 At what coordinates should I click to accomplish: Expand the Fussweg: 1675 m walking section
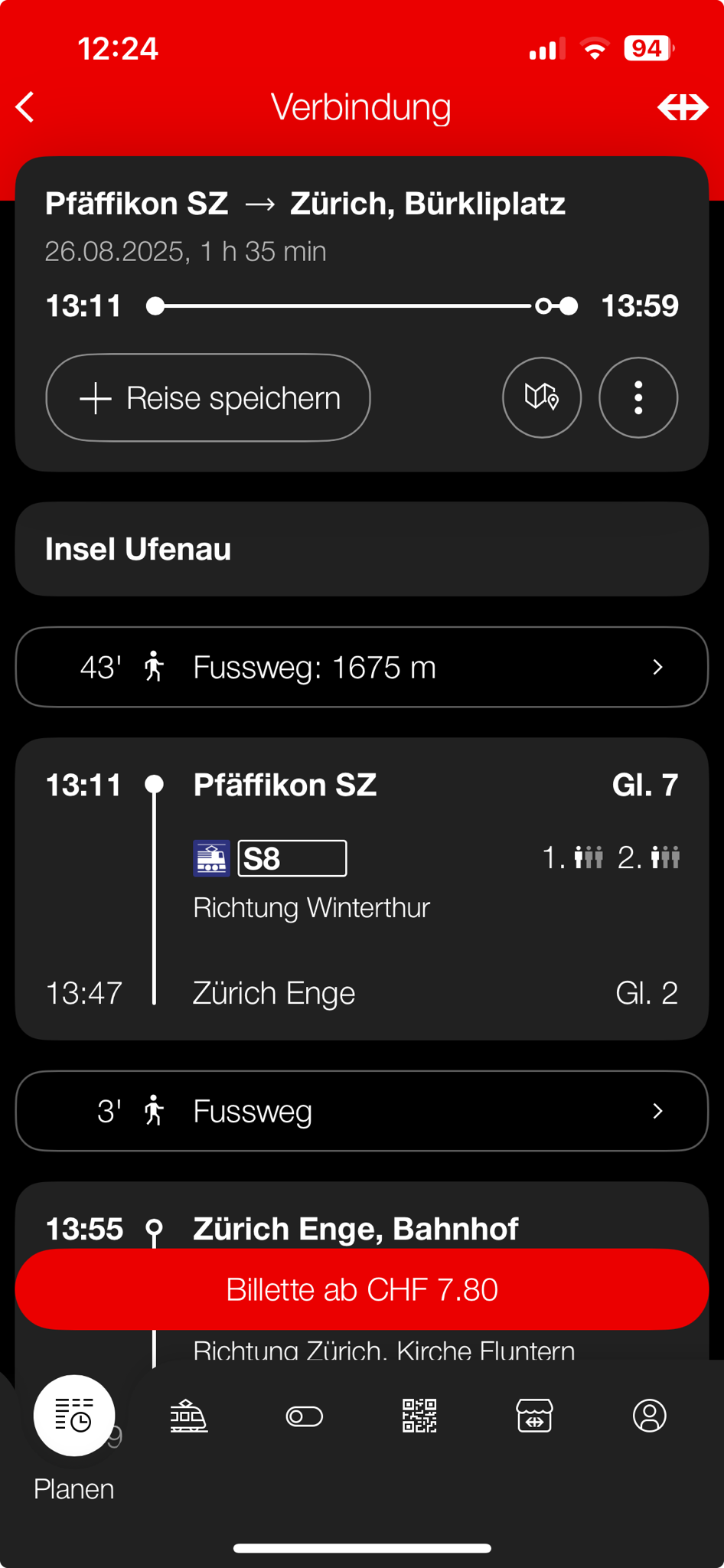tap(362, 667)
